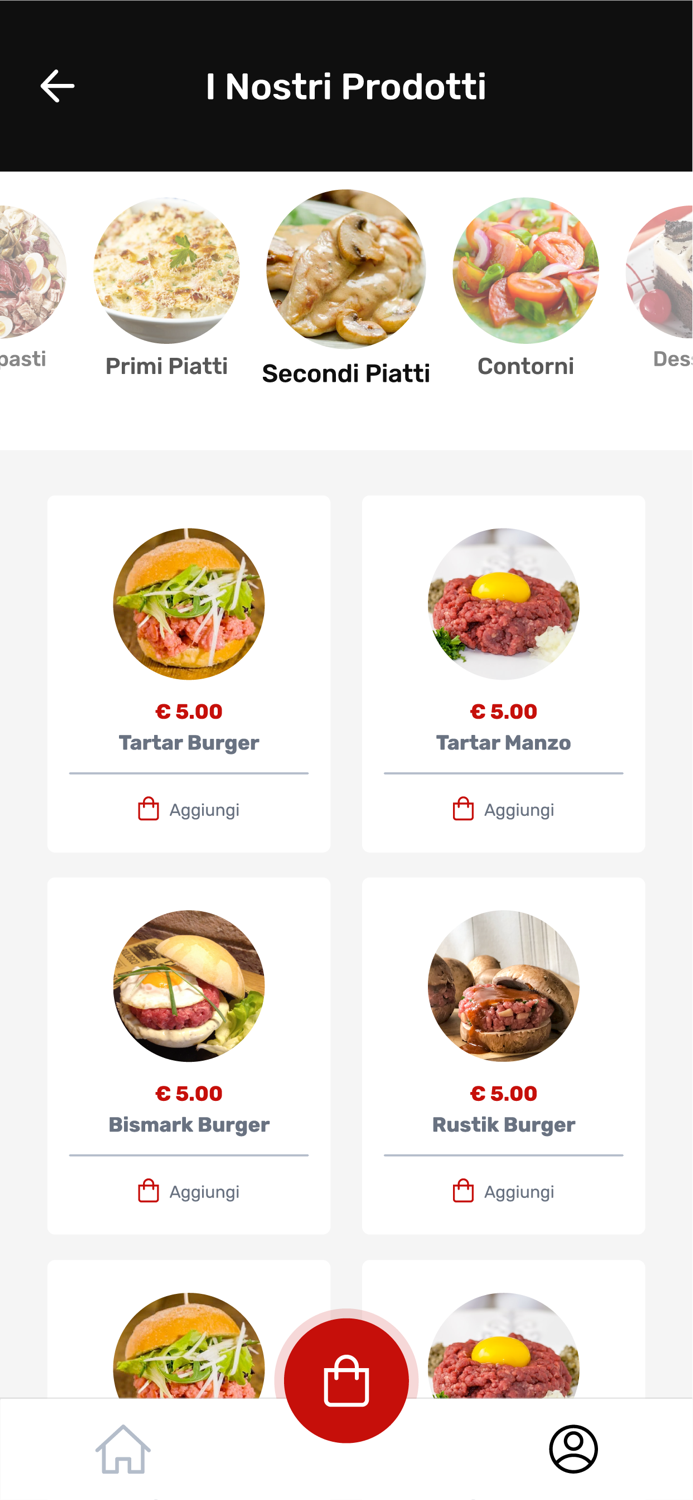Add Rustik Burger to the cart
693x1500 pixels.
point(503,1192)
